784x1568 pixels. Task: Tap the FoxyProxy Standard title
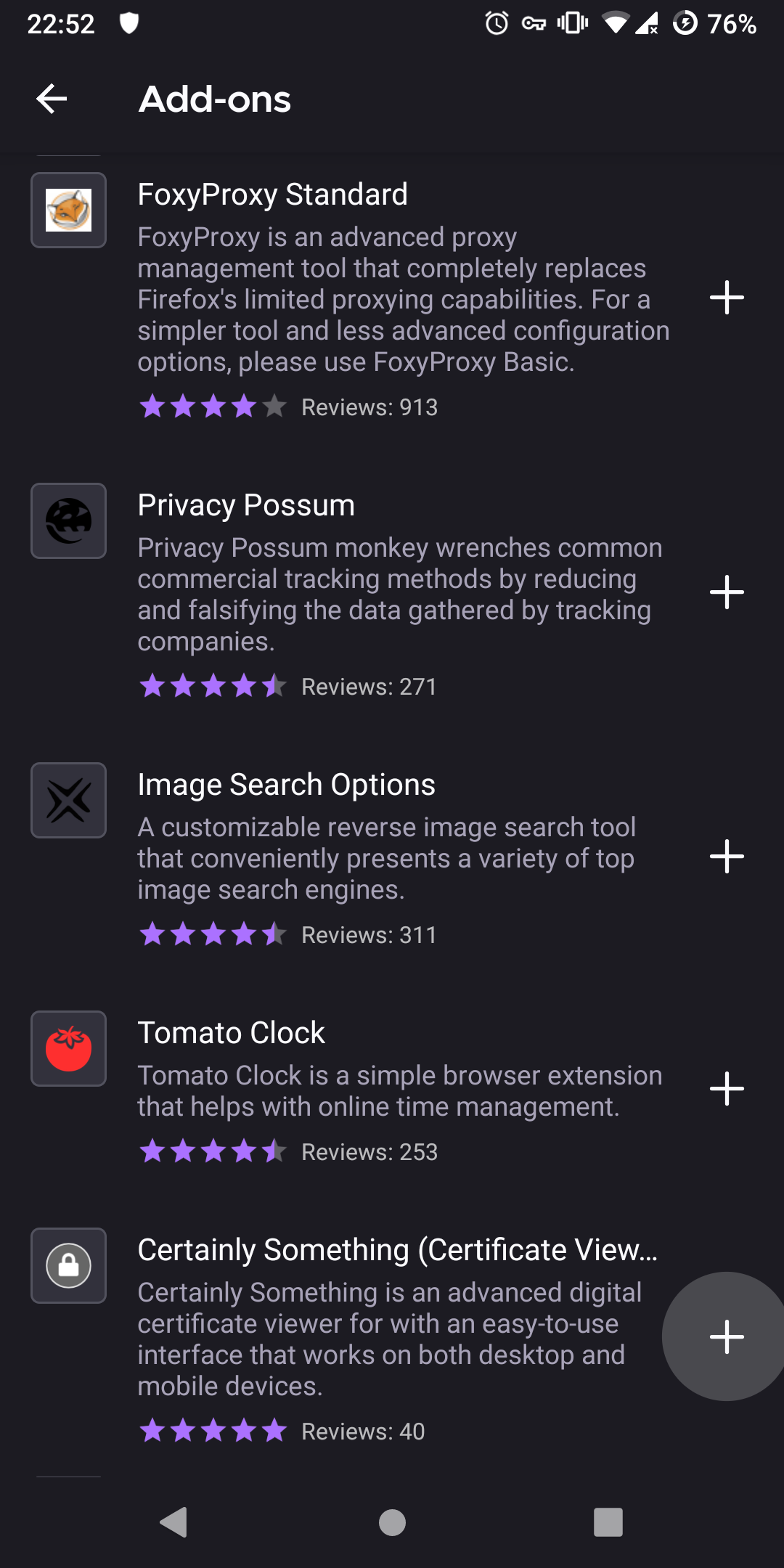coord(273,194)
